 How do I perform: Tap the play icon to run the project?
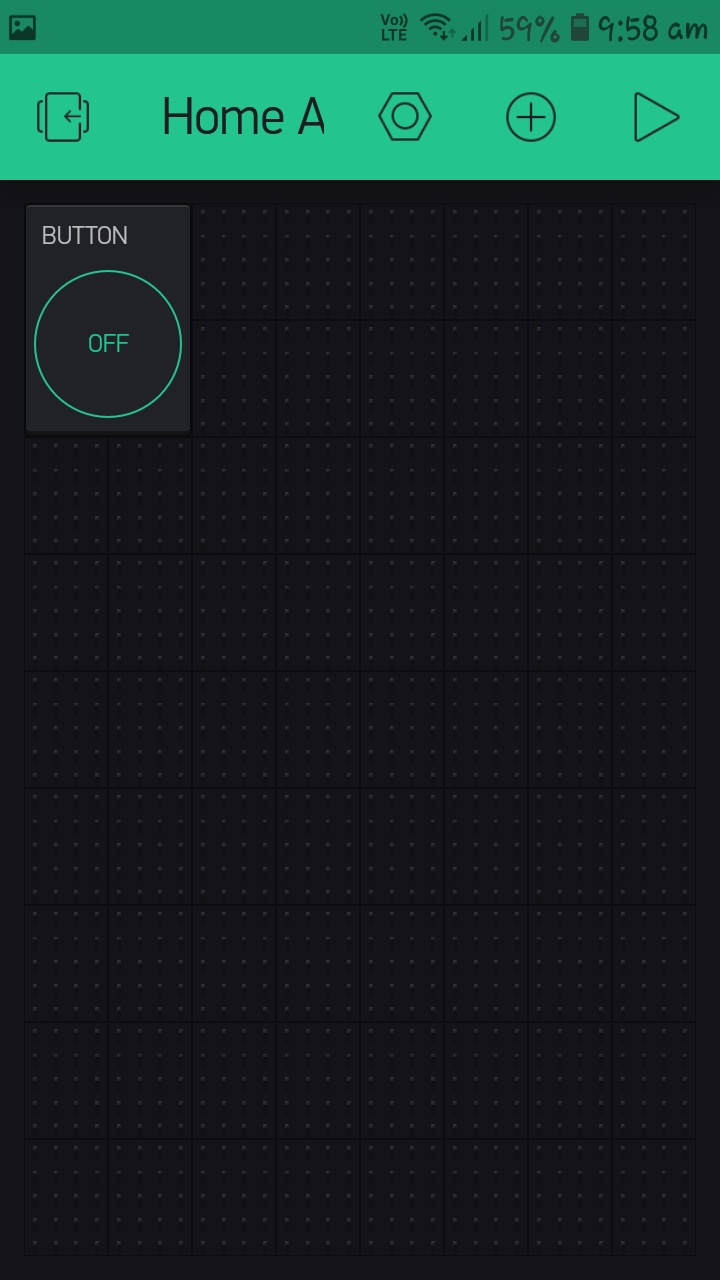(655, 116)
